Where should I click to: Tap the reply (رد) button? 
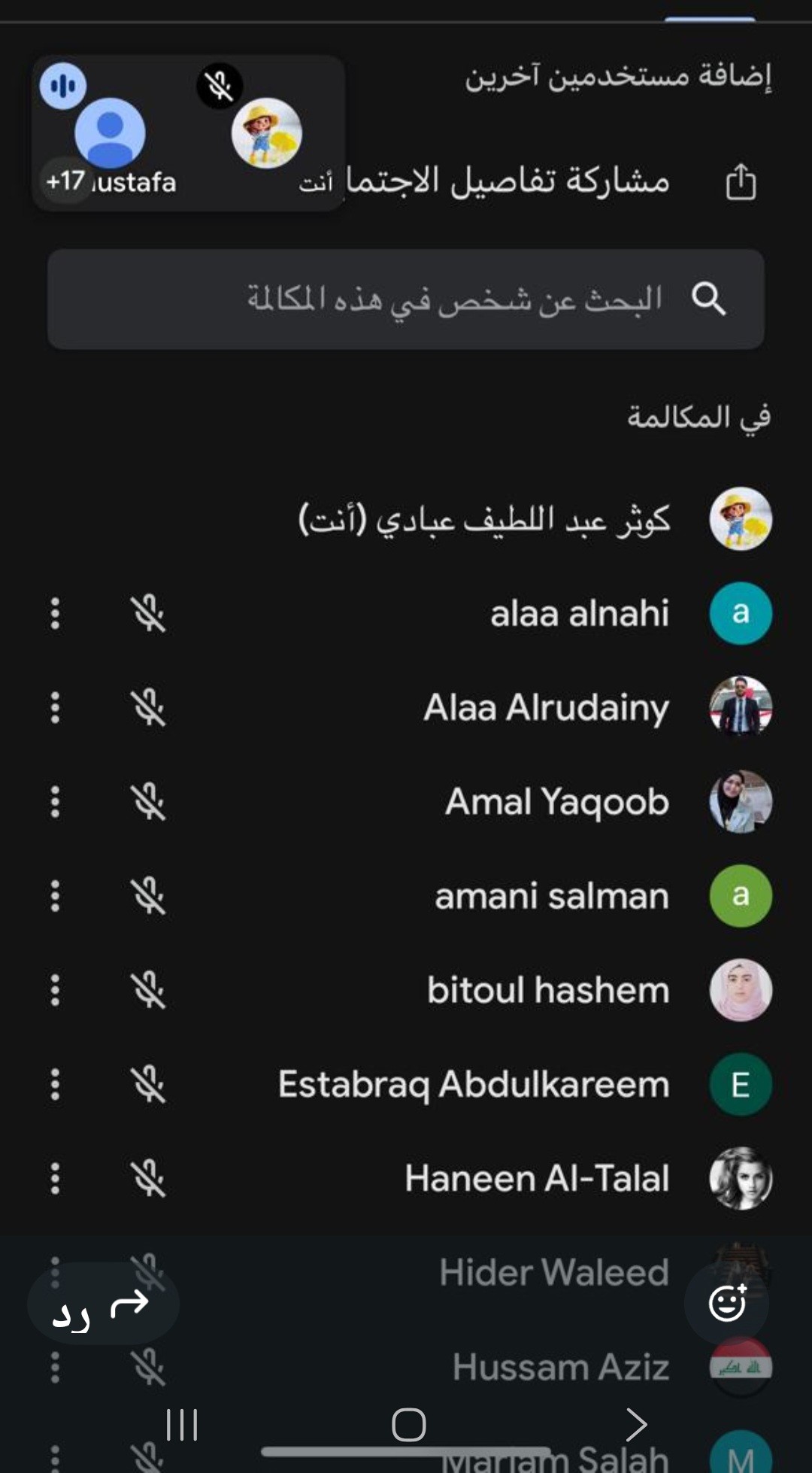[102, 1304]
